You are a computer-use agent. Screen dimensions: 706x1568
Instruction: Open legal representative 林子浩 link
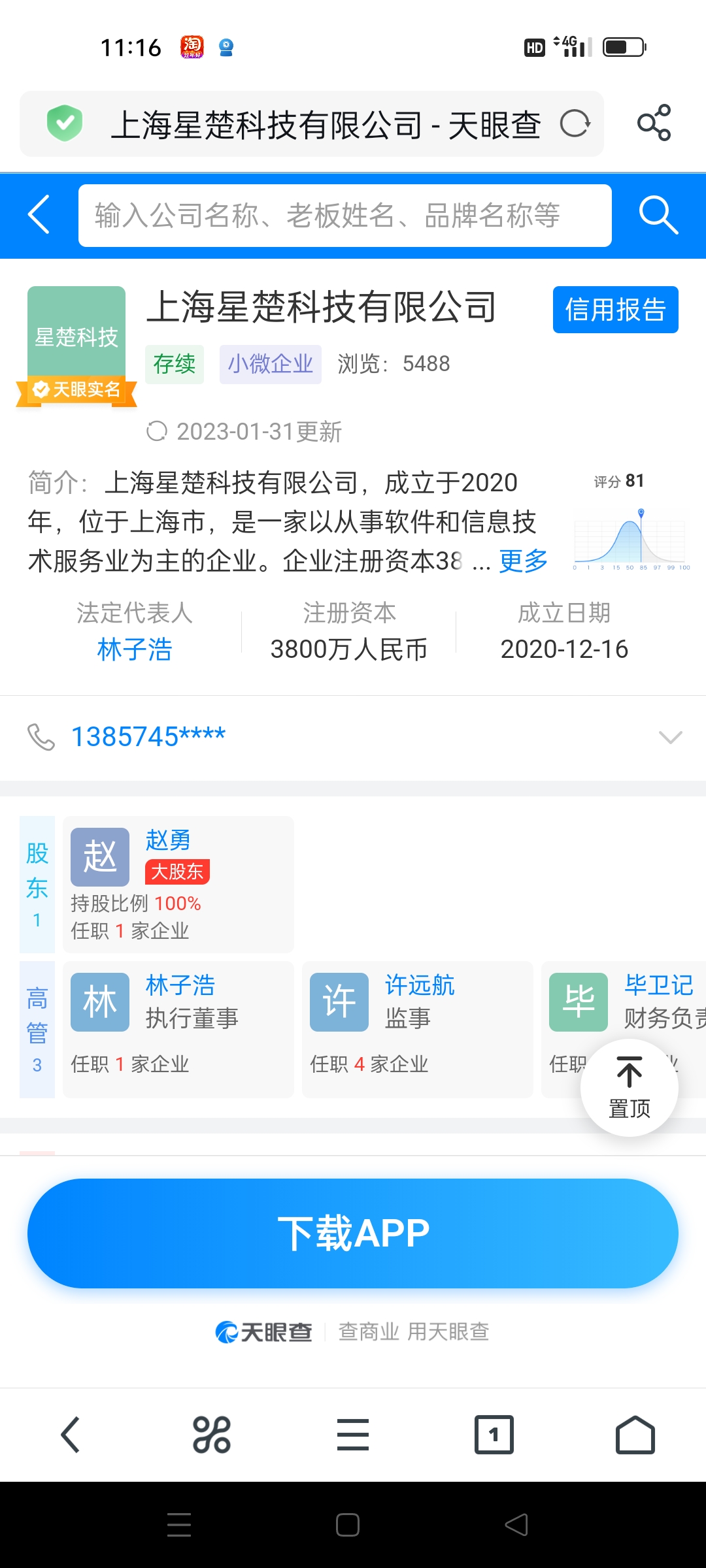[135, 649]
